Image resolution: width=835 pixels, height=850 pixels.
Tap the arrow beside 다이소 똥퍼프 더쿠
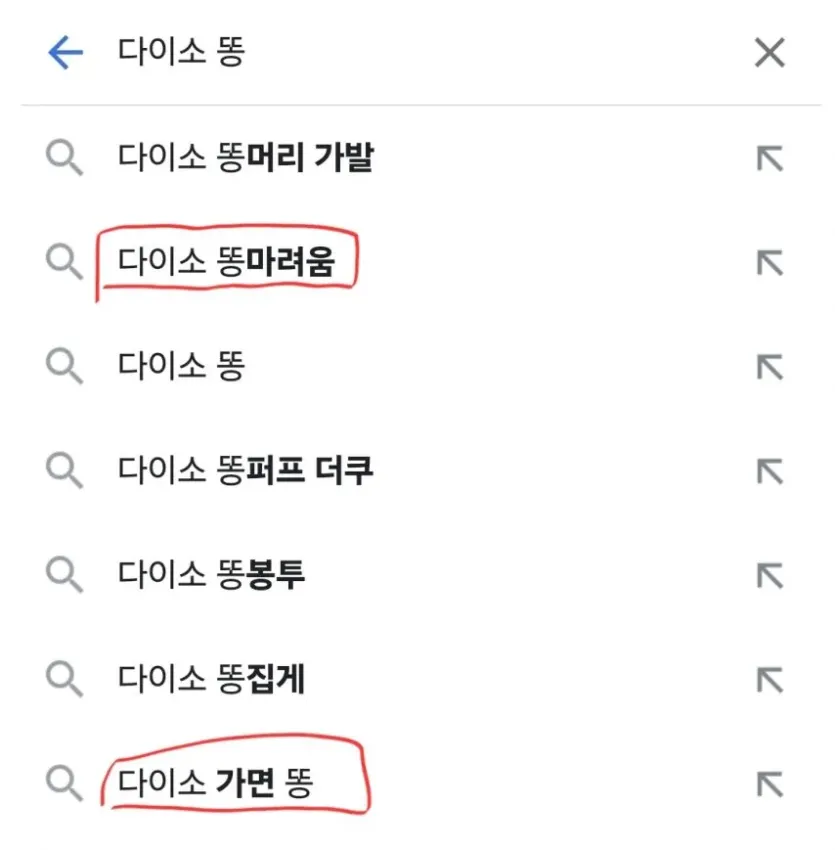tap(769, 470)
